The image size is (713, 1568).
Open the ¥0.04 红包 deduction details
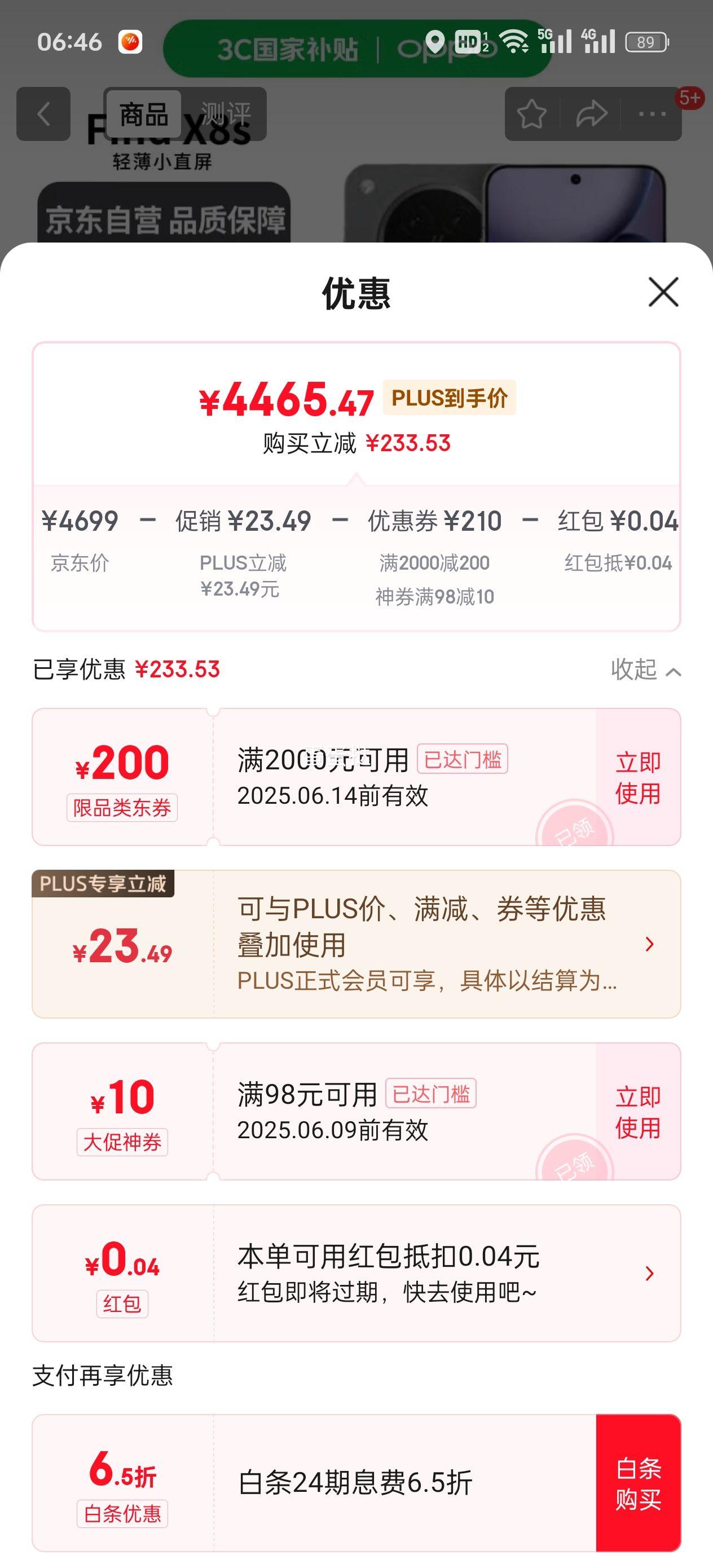[x=649, y=1274]
